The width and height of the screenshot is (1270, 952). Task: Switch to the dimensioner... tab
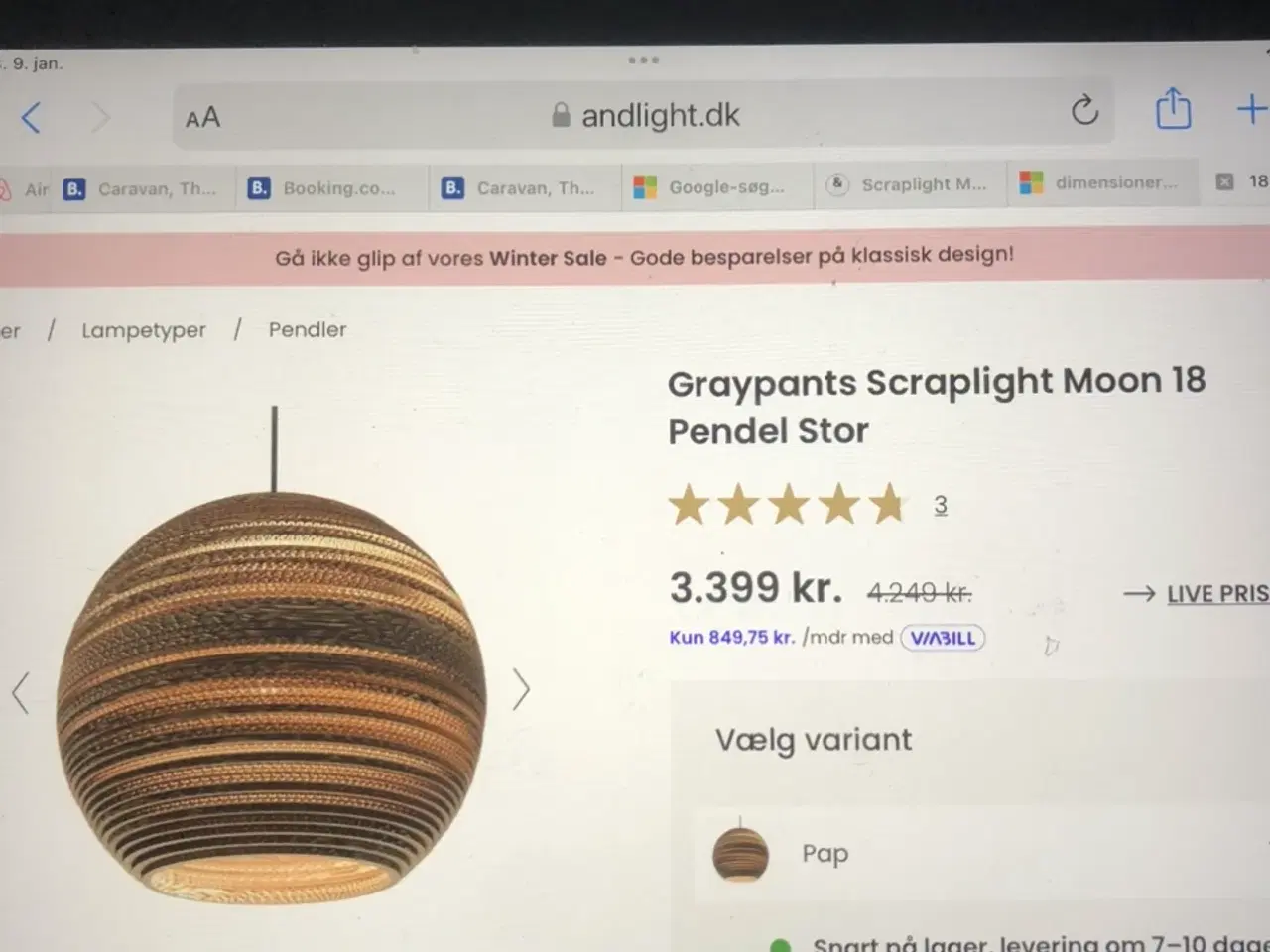point(1113,182)
